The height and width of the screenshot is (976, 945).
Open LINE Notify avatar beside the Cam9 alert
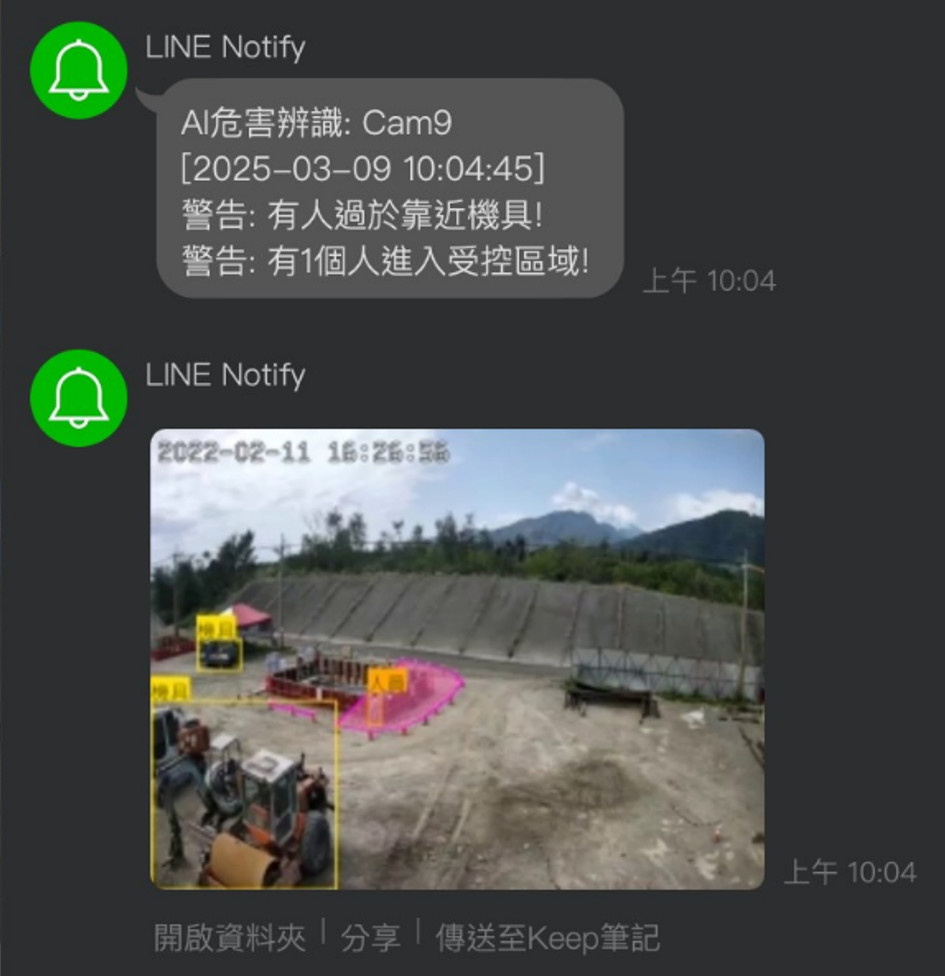pyautogui.click(x=79, y=70)
